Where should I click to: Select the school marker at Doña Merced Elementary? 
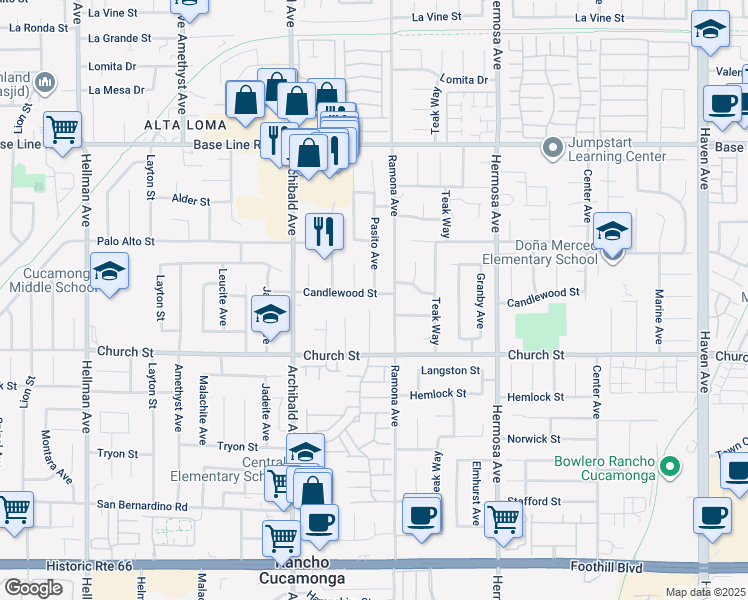[x=612, y=231]
